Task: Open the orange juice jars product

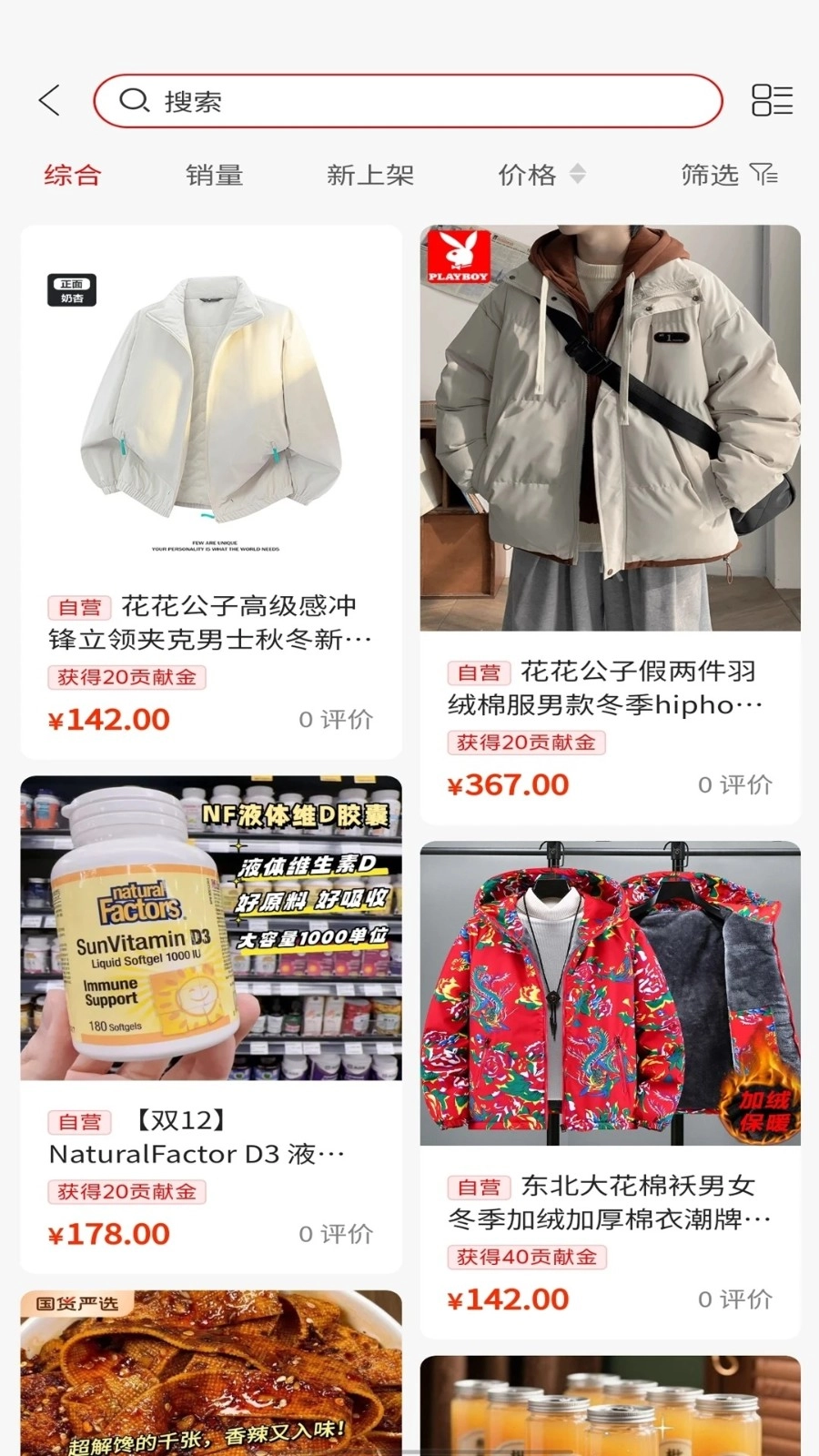Action: 610,1406
